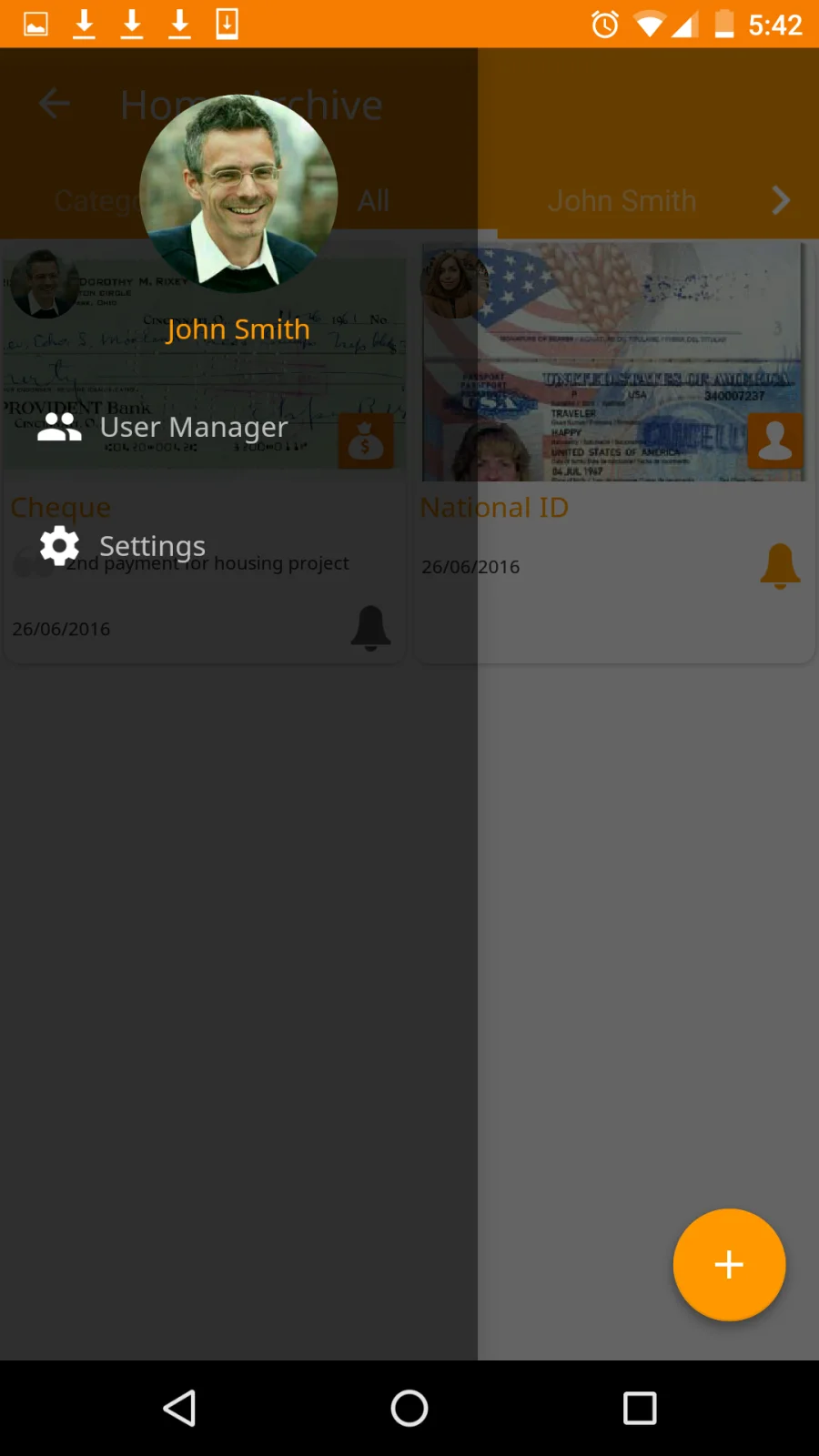Screen dimensions: 819x1456
Task: Tap John Smith's profile photo
Action: [x=238, y=194]
